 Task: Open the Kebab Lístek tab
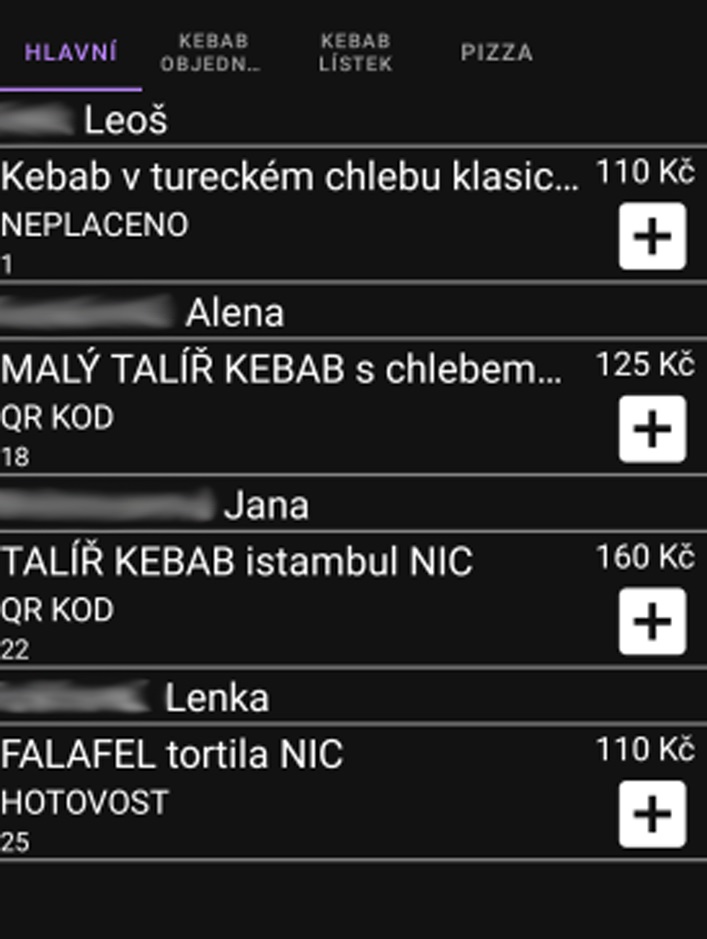[355, 52]
